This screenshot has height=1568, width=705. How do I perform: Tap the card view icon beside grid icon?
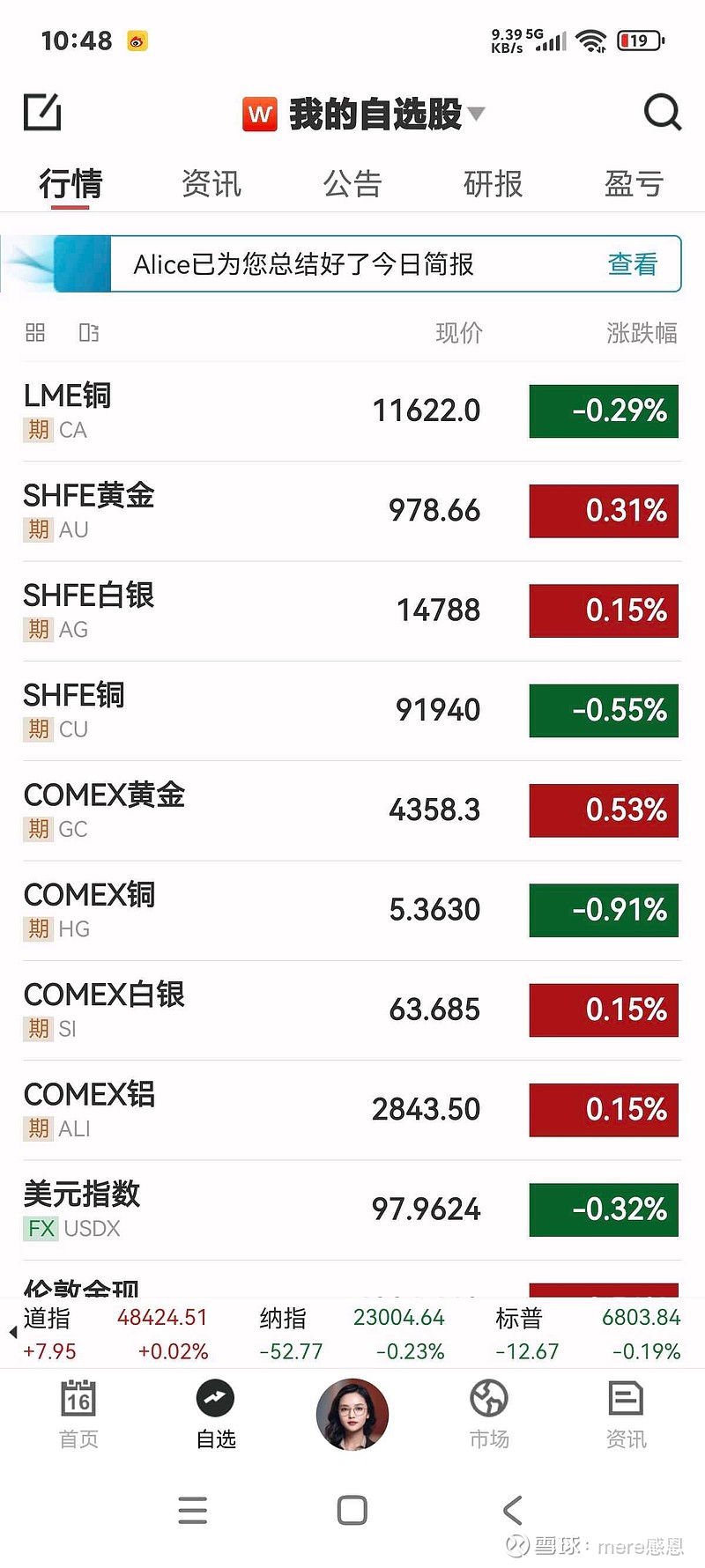tap(87, 333)
